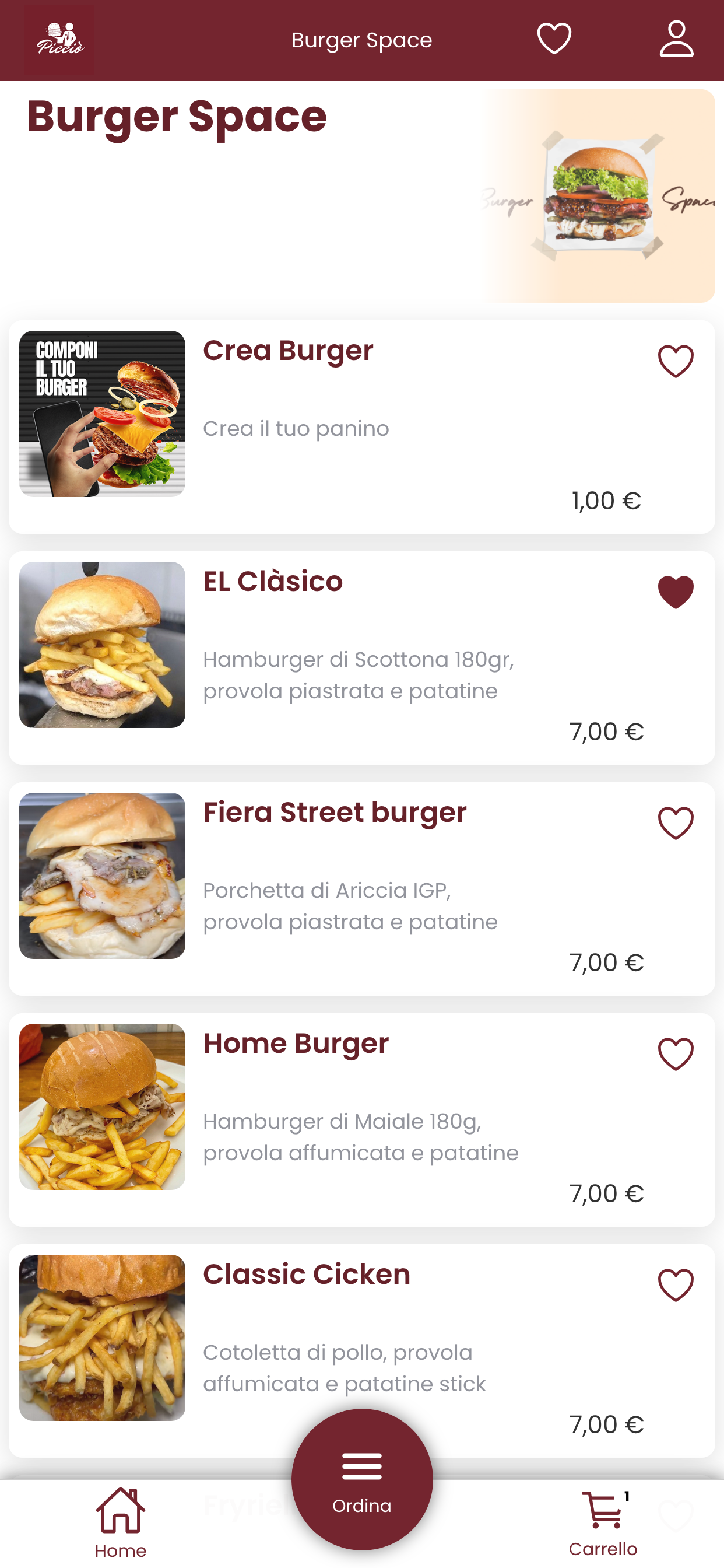This screenshot has width=724, height=1568.
Task: Like the Home Burger item
Action: tap(676, 1053)
